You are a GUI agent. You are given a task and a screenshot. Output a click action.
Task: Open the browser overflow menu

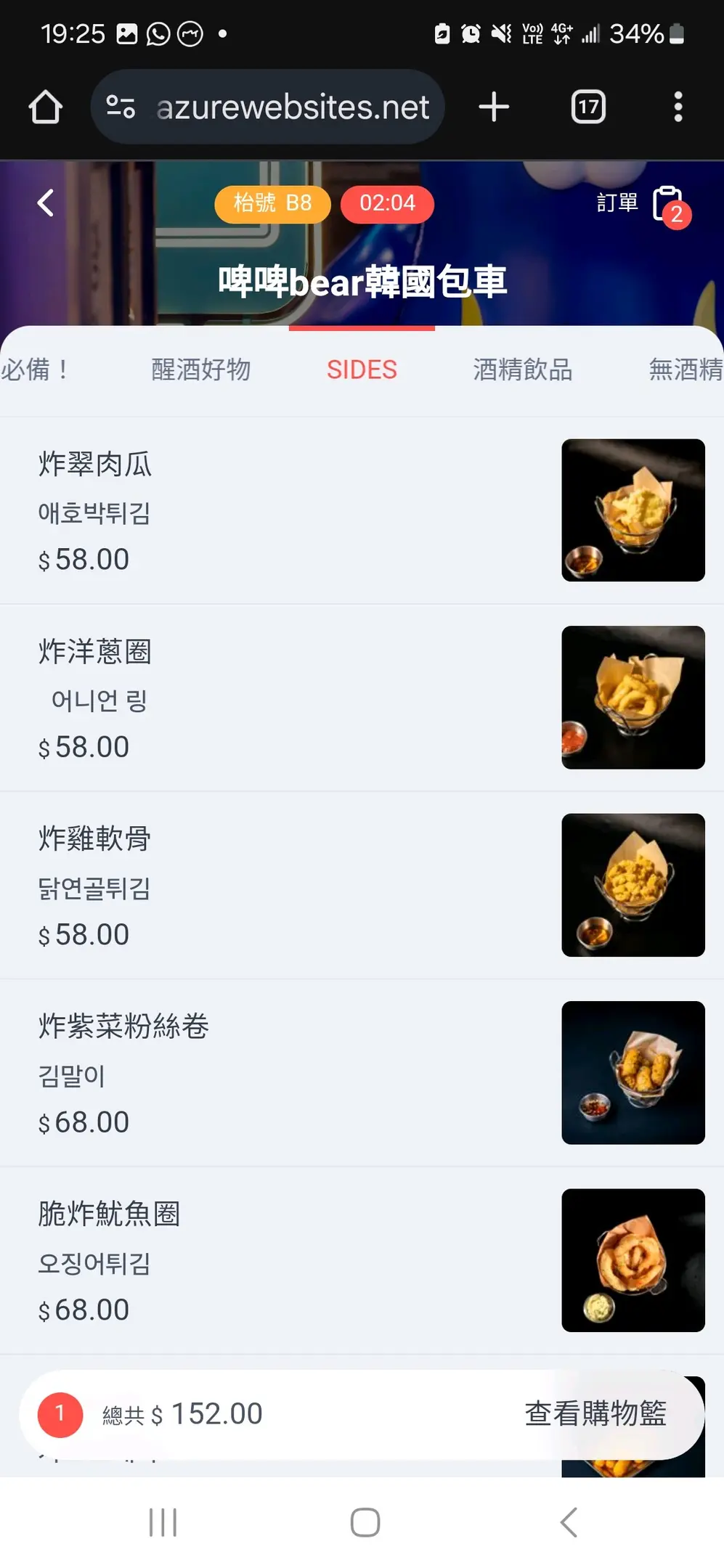(678, 107)
